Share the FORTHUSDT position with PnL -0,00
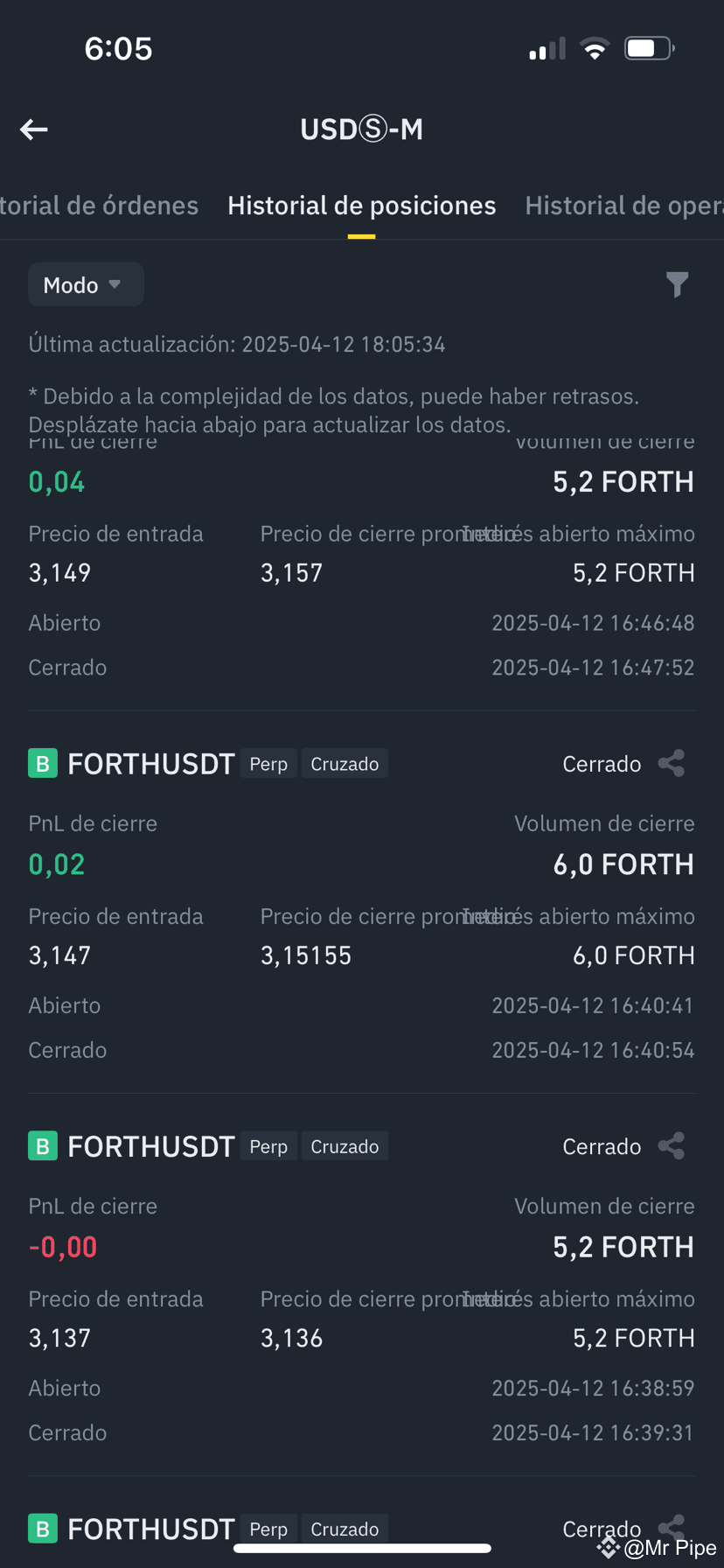This screenshot has width=724, height=1568. pos(672,1146)
